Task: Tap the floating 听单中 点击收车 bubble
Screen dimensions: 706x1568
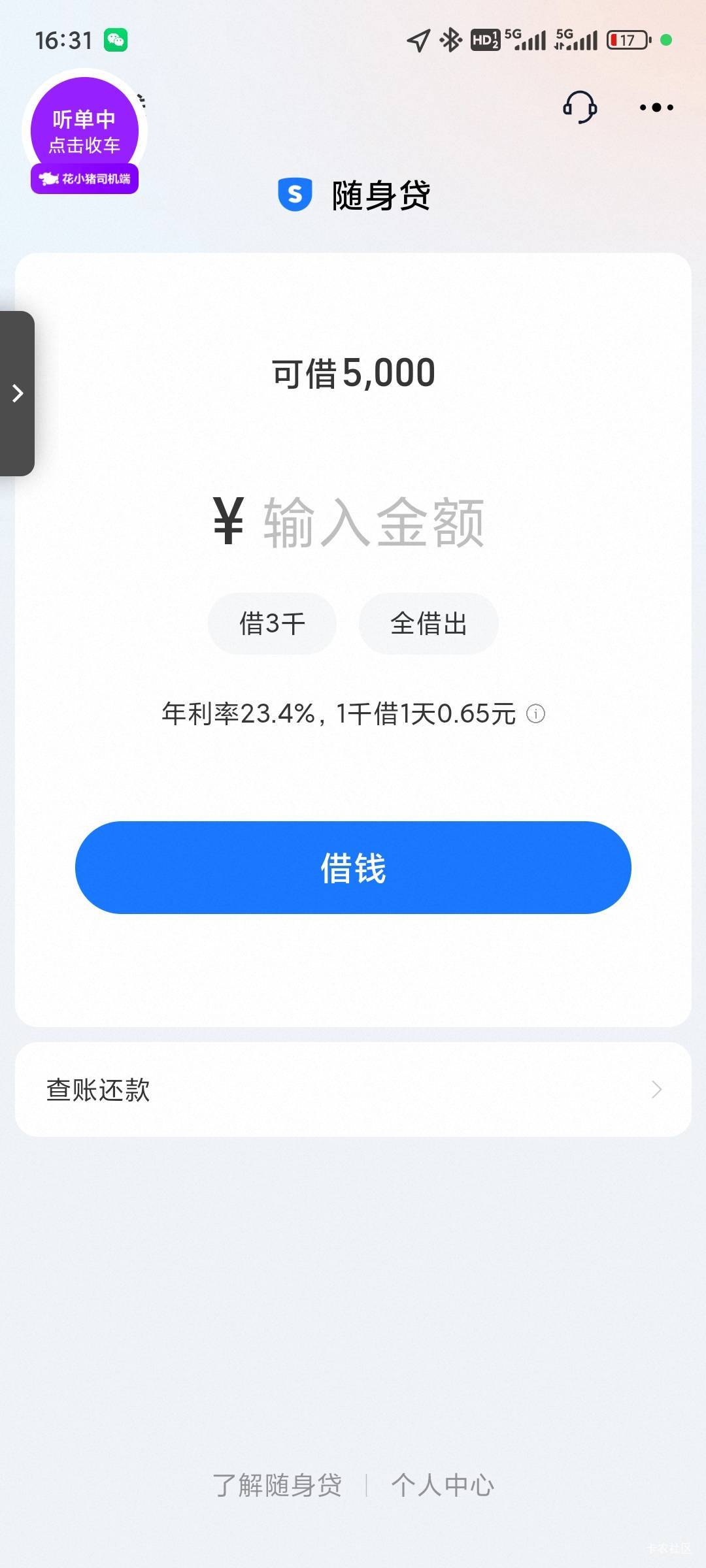Action: (84, 133)
